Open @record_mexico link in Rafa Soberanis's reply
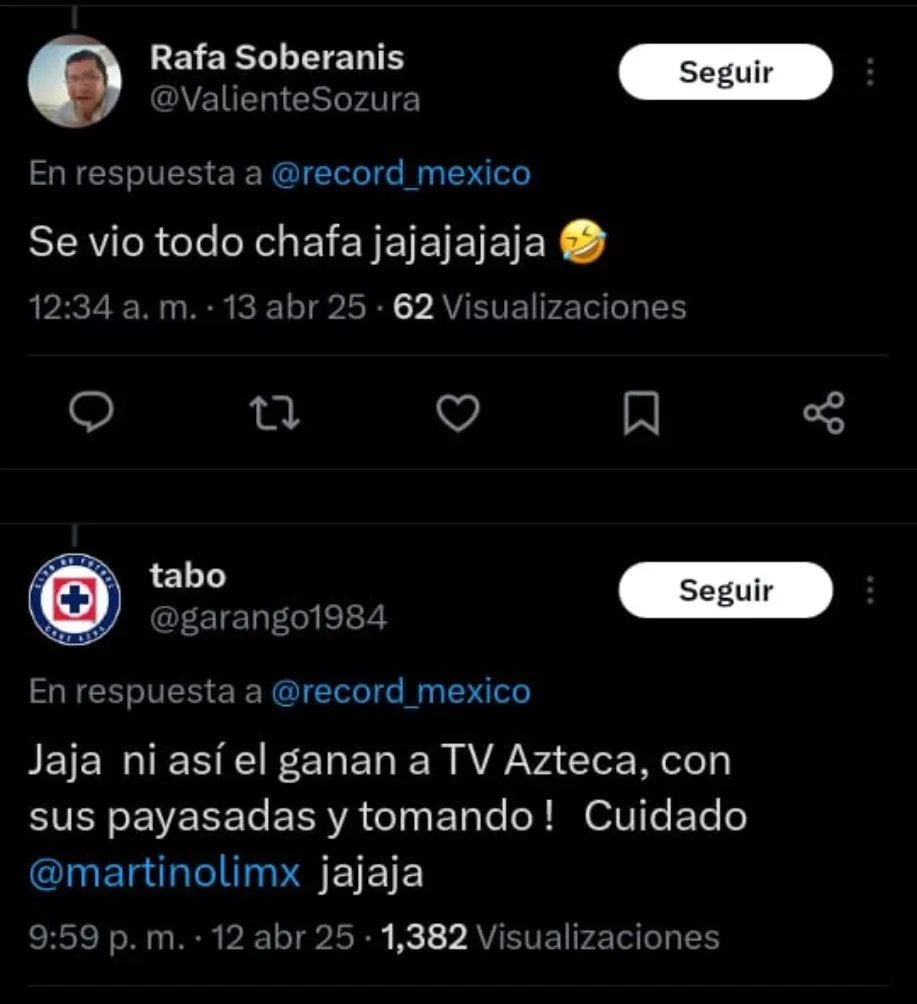This screenshot has height=1004, width=917. click(400, 174)
